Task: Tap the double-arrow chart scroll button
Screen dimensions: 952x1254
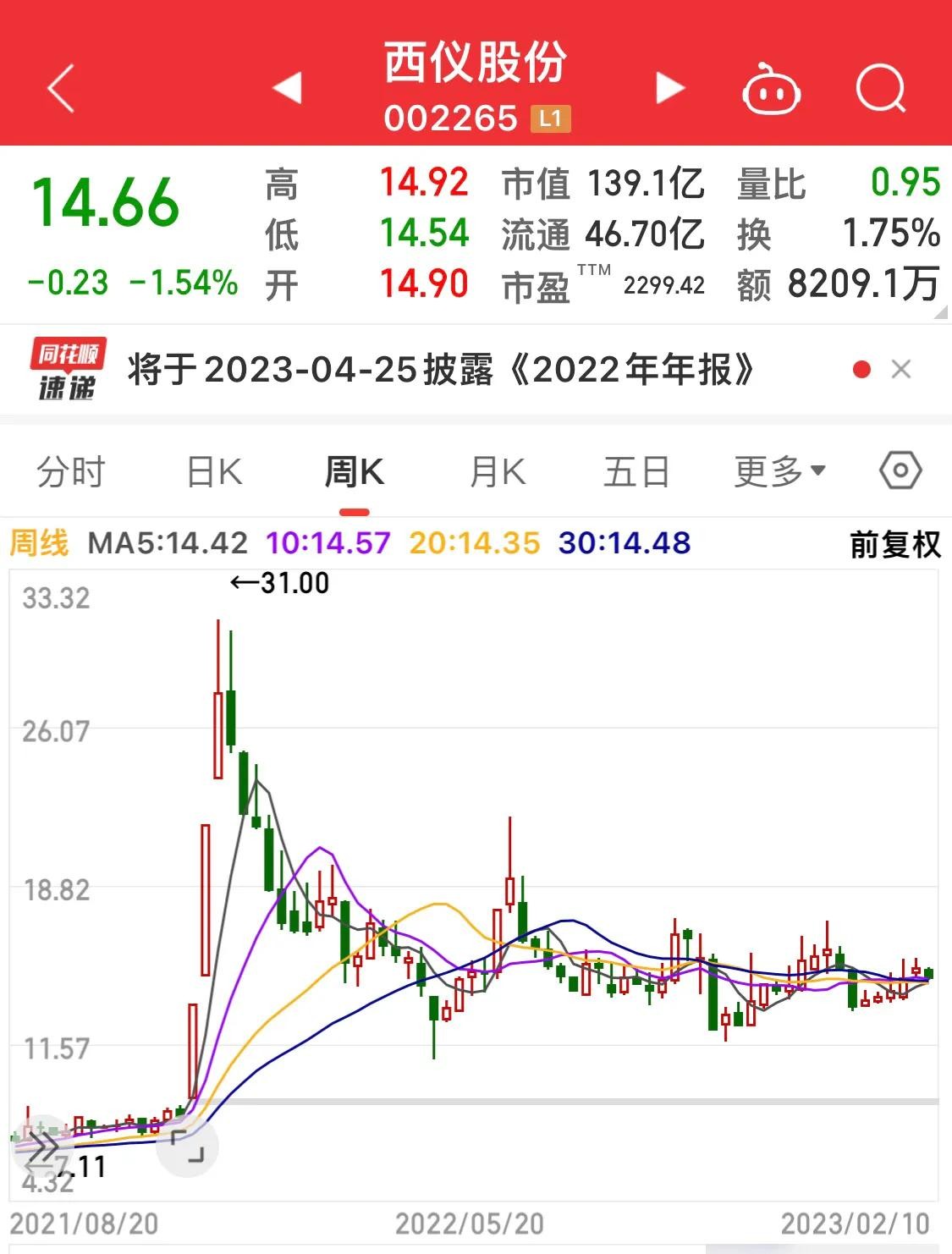Action: pyautogui.click(x=40, y=1147)
